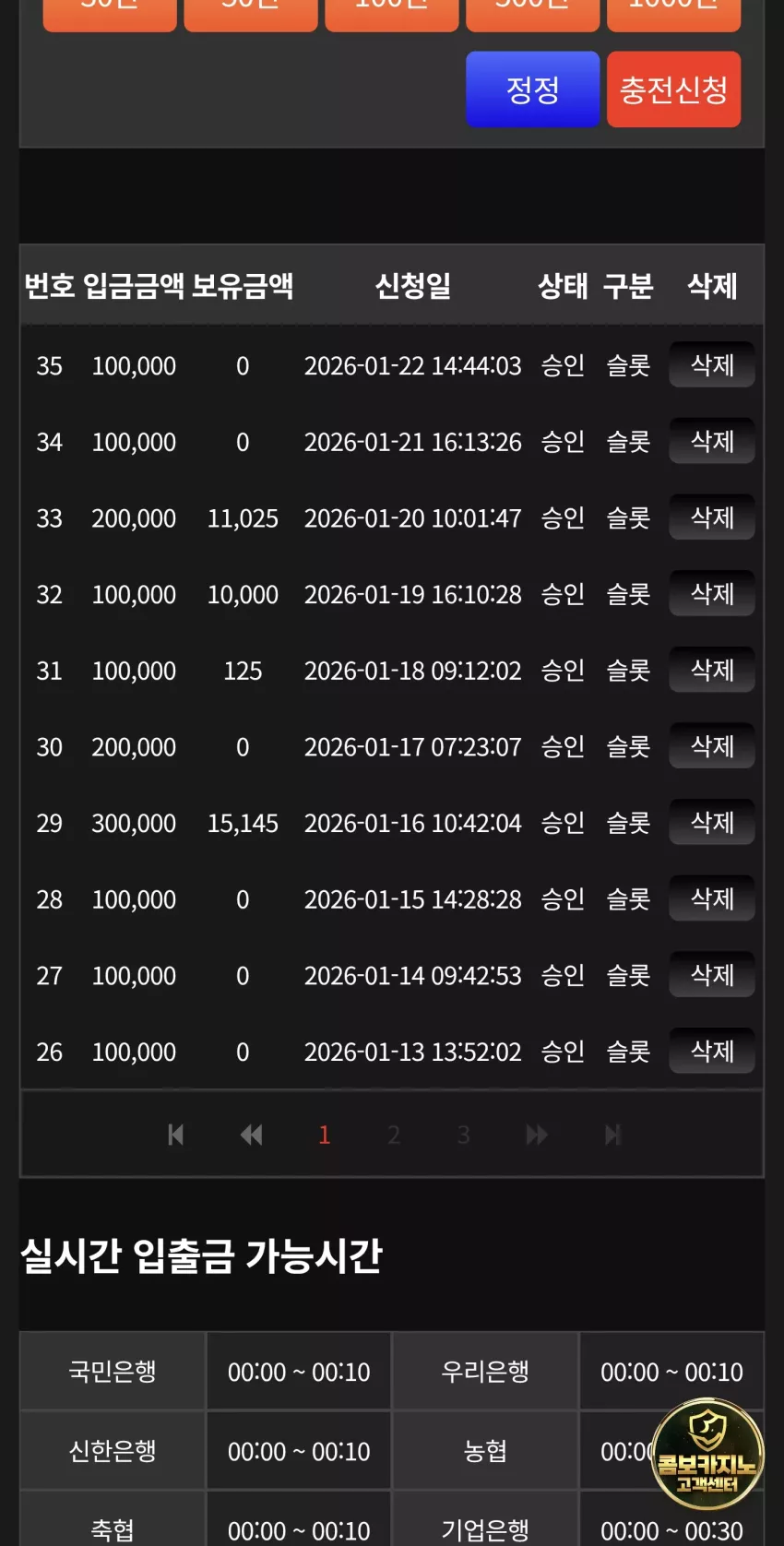This screenshot has height=1546, width=784.
Task: Delete deposit record number 30
Action: coord(712,746)
